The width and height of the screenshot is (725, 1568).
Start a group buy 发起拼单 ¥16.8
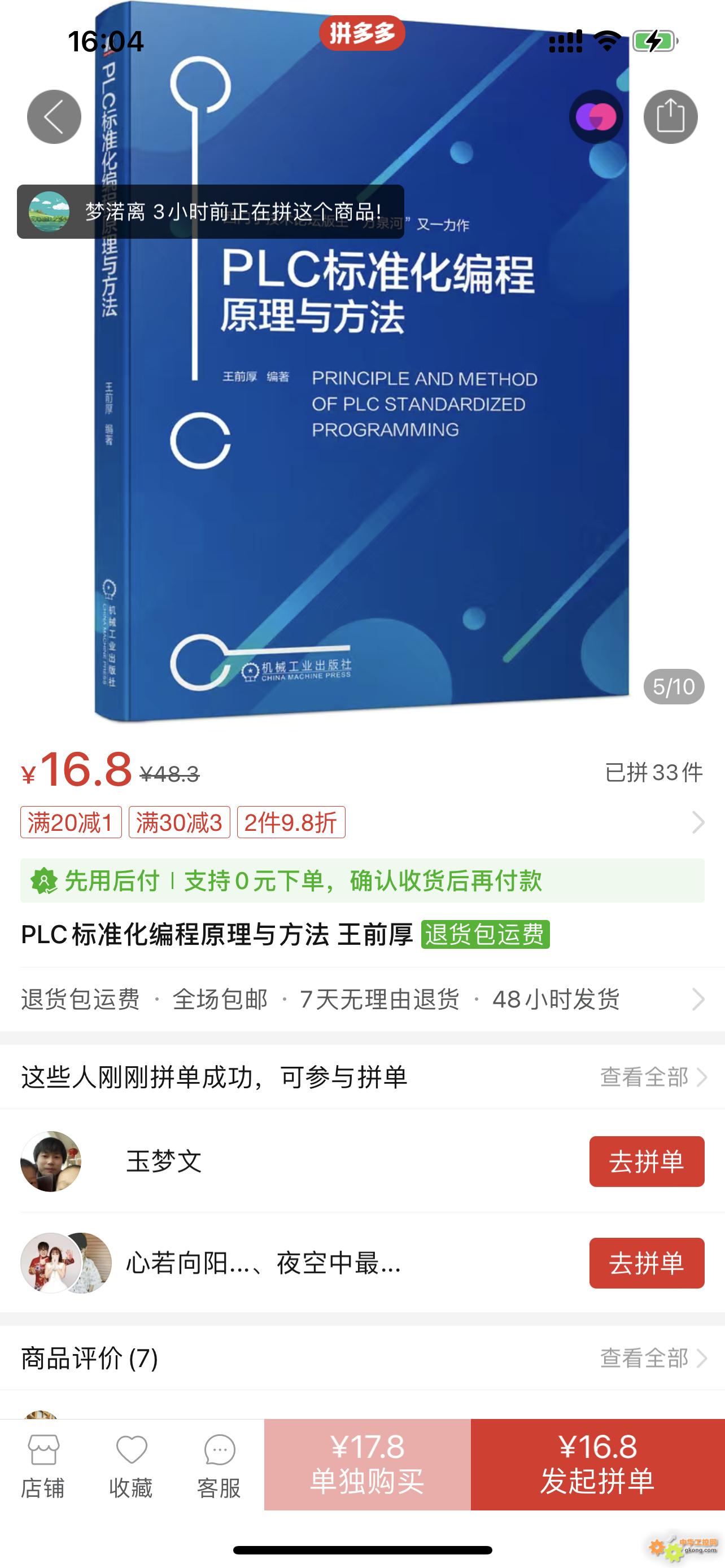pos(598,1465)
